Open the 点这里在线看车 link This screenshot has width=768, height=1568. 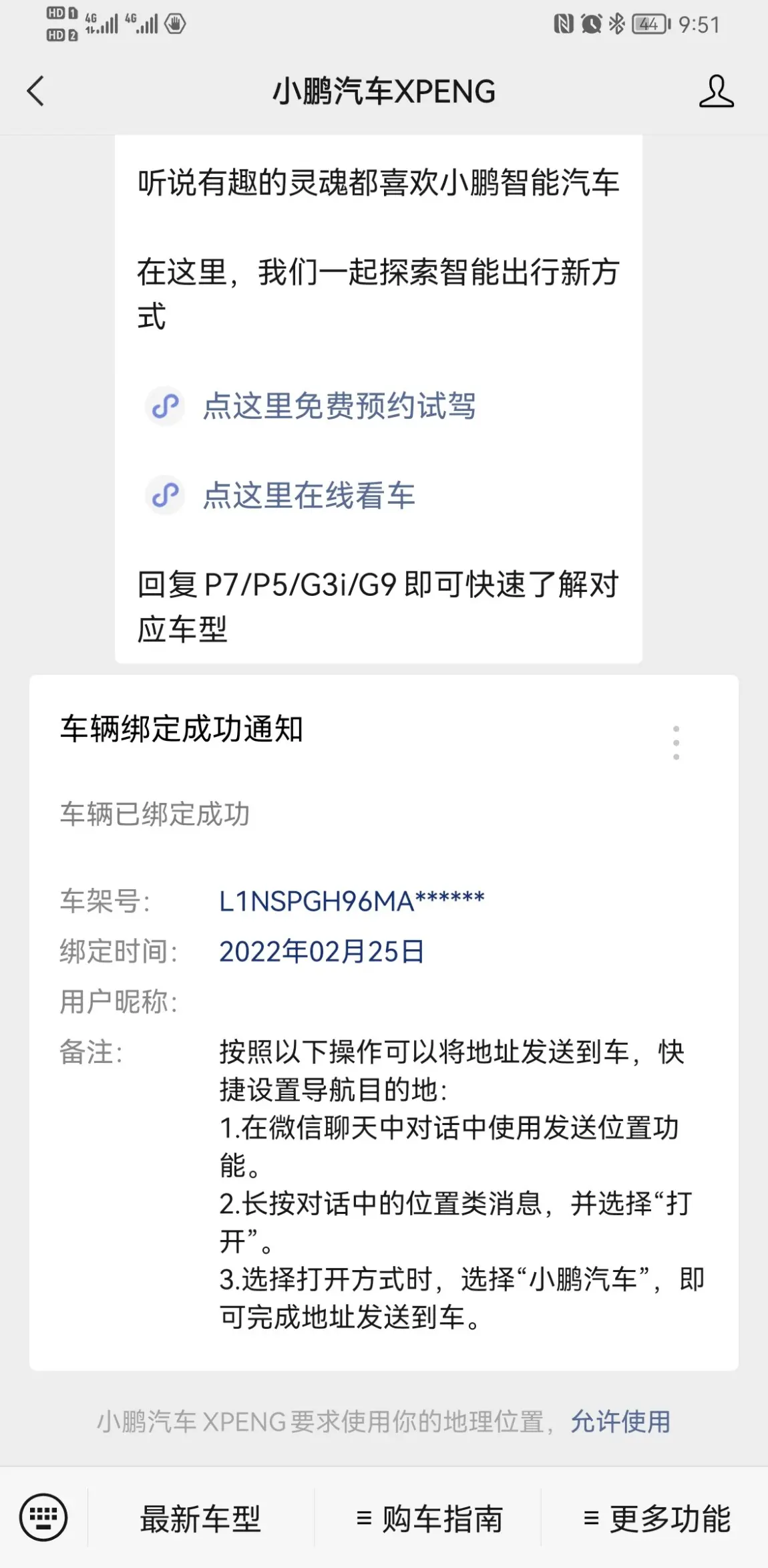[x=309, y=495]
